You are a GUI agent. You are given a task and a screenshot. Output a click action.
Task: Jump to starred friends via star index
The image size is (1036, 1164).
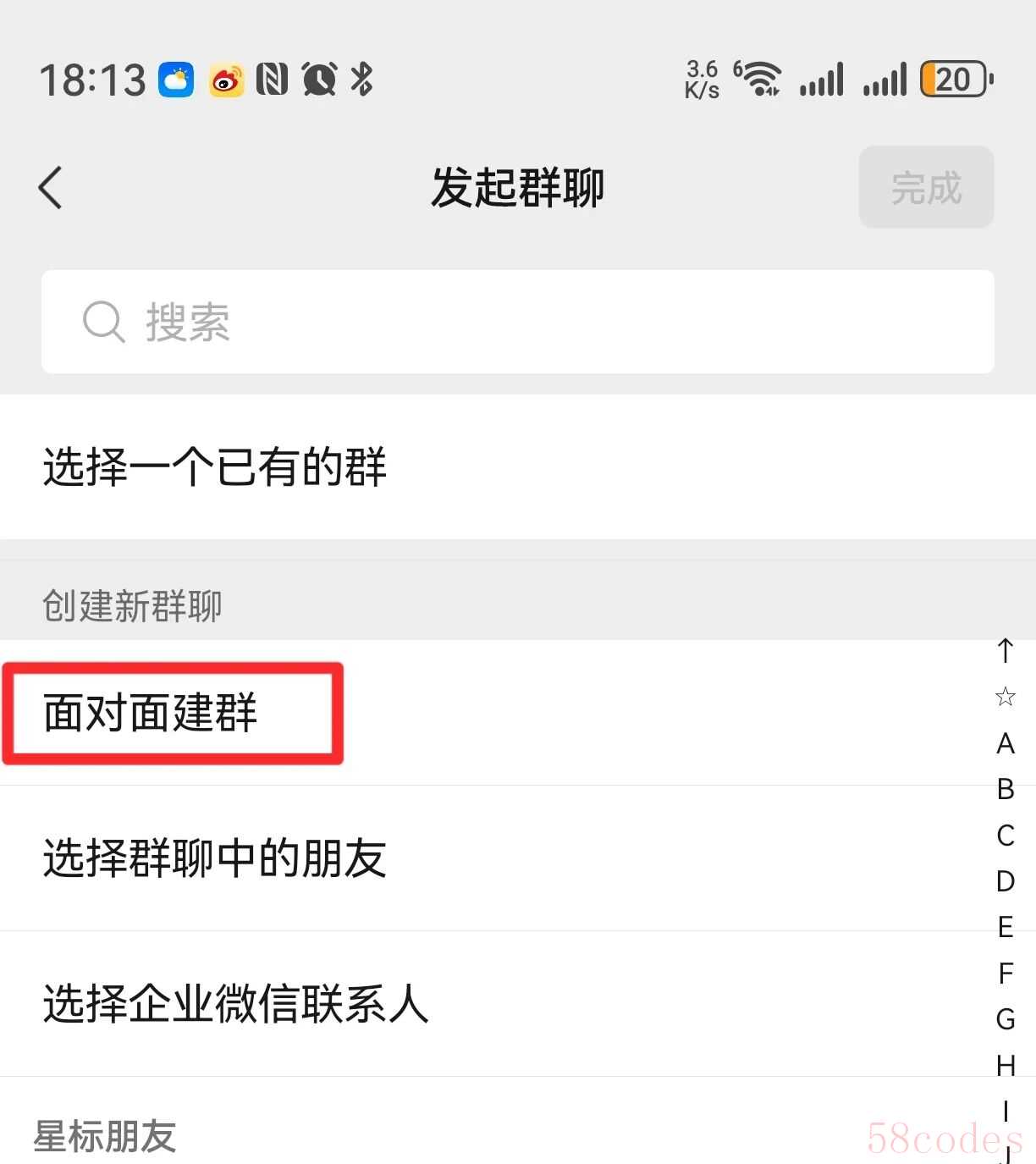click(x=1005, y=698)
